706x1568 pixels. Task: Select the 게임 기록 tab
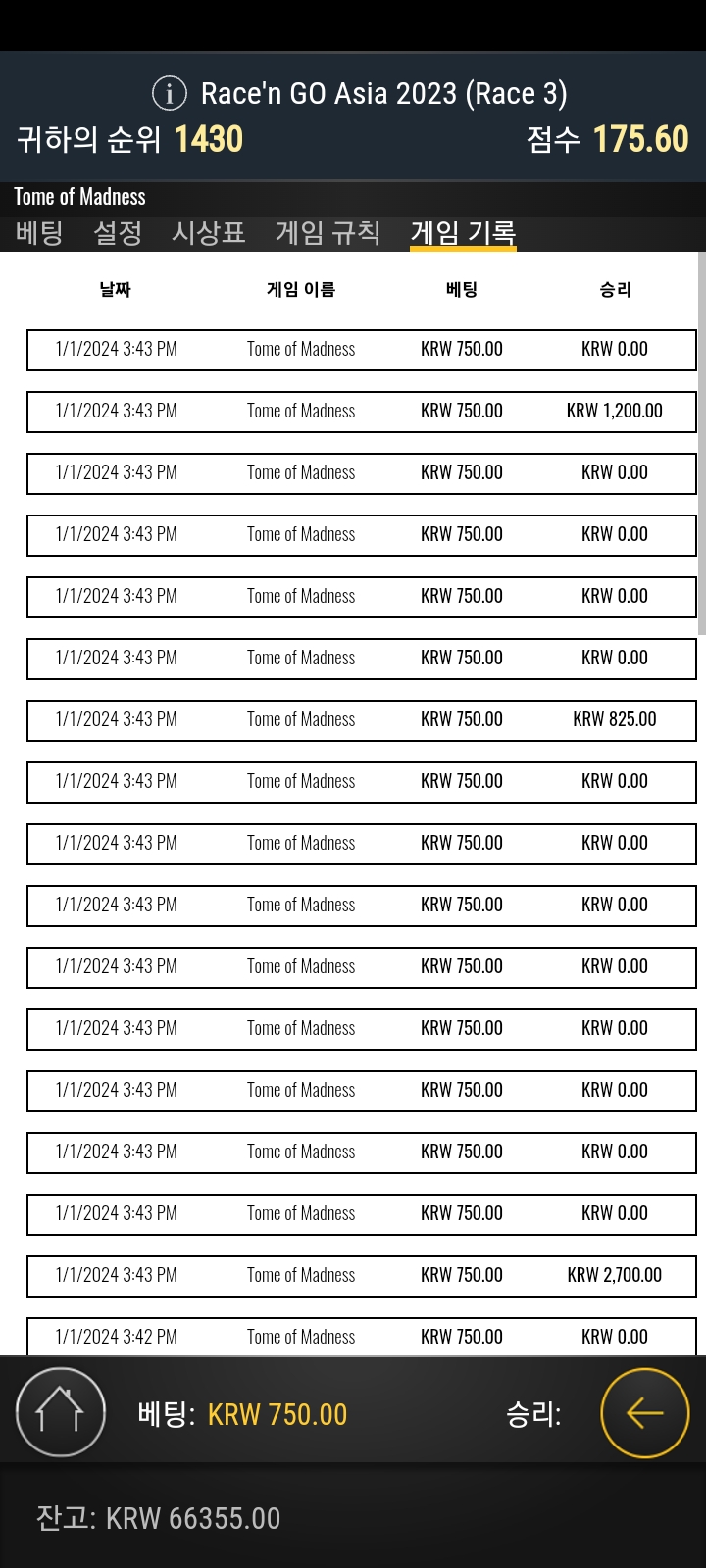[463, 233]
